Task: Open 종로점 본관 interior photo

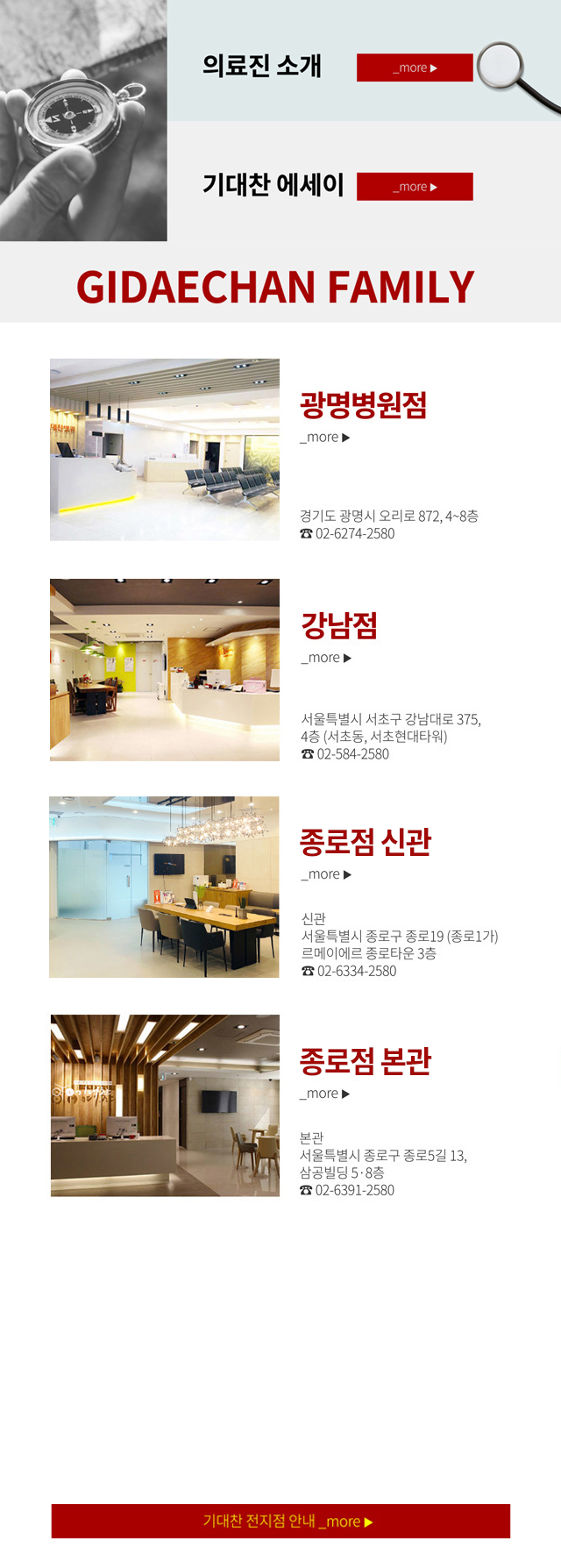Action: tap(165, 1105)
